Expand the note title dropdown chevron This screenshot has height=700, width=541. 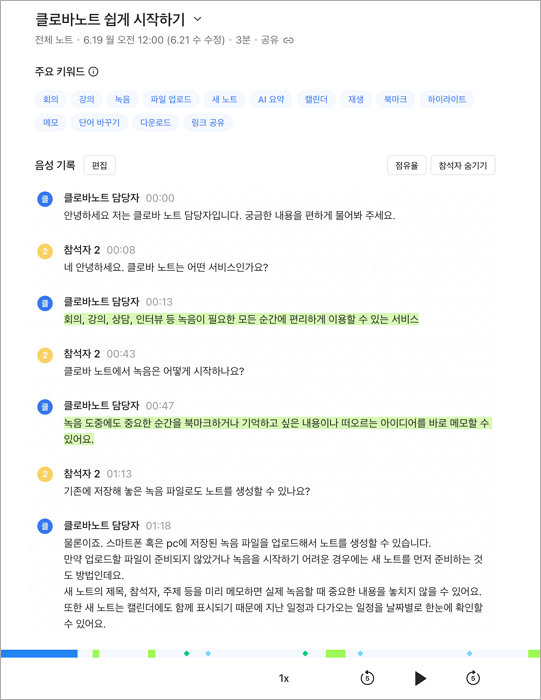pyautogui.click(x=197, y=19)
